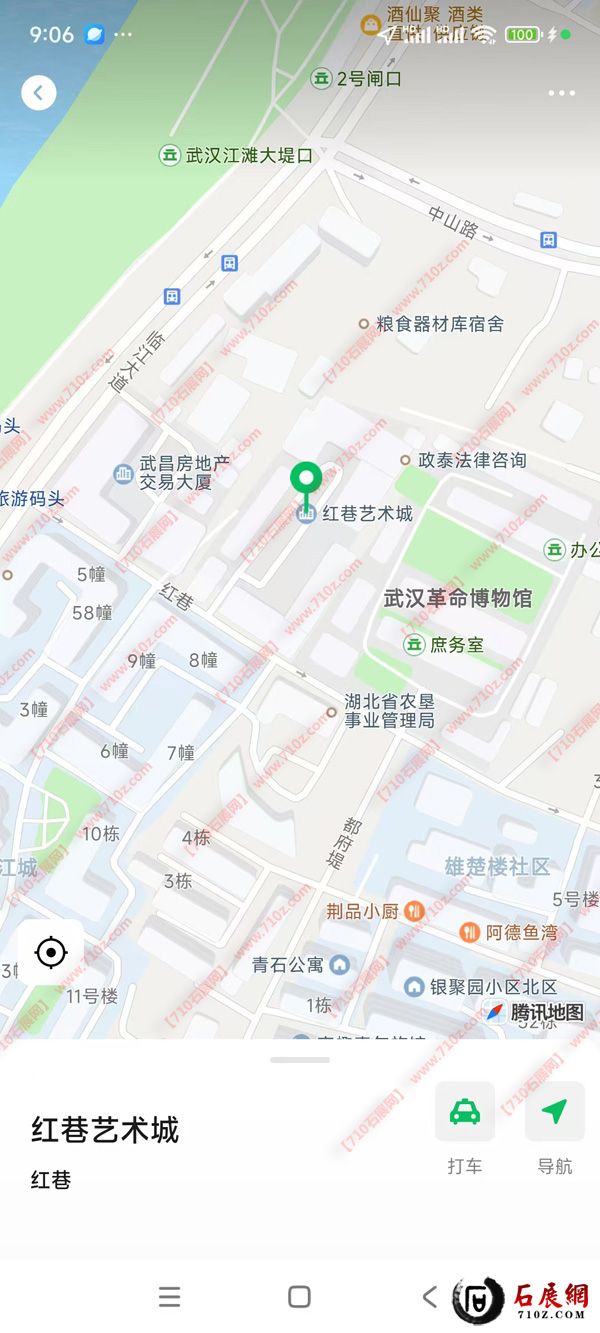Open the 武昌房地产交易大厦 map marker
Viewport: 600px width, 1333px height.
(124, 474)
